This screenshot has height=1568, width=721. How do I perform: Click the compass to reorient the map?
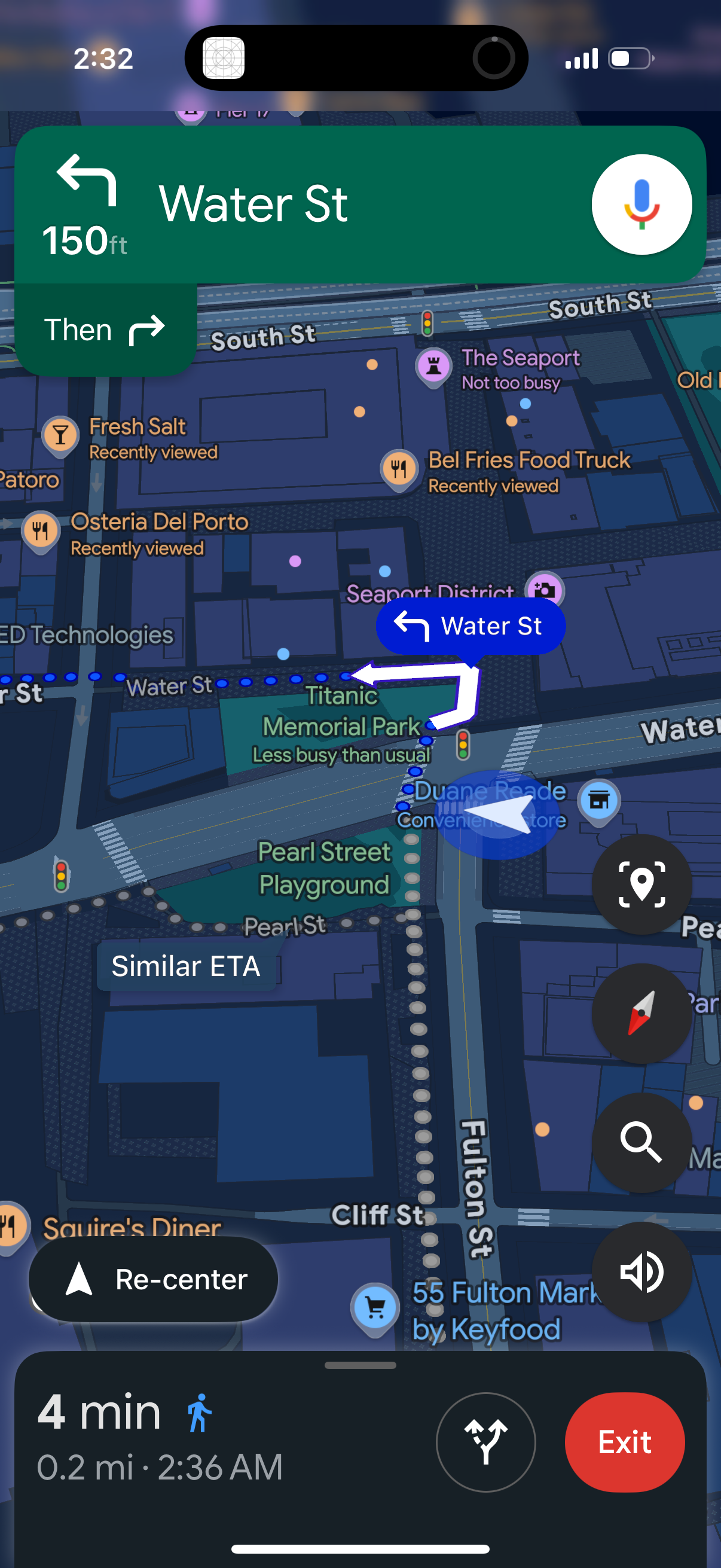point(642,1014)
